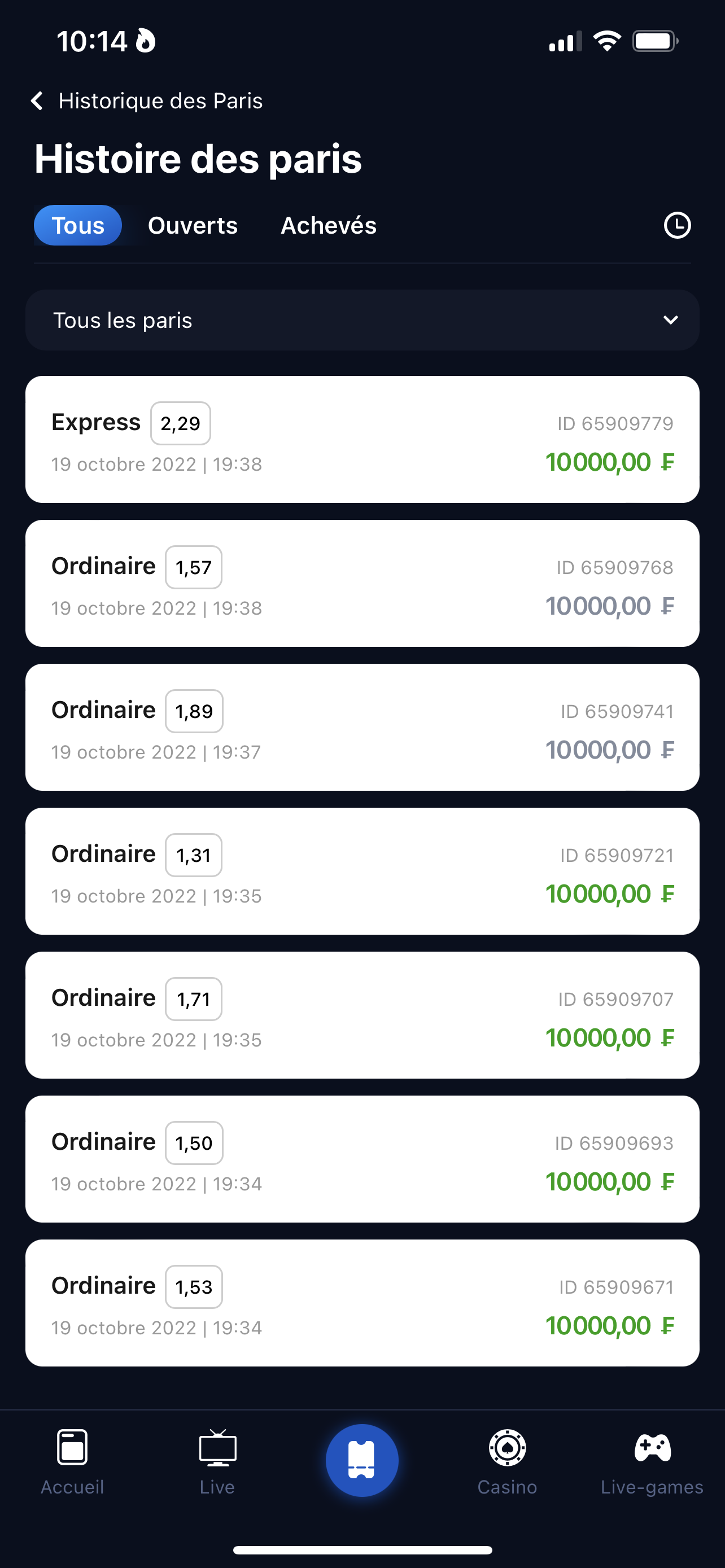The image size is (725, 1568).
Task: Open Ordinaire bet ID 65909693
Action: (362, 1159)
